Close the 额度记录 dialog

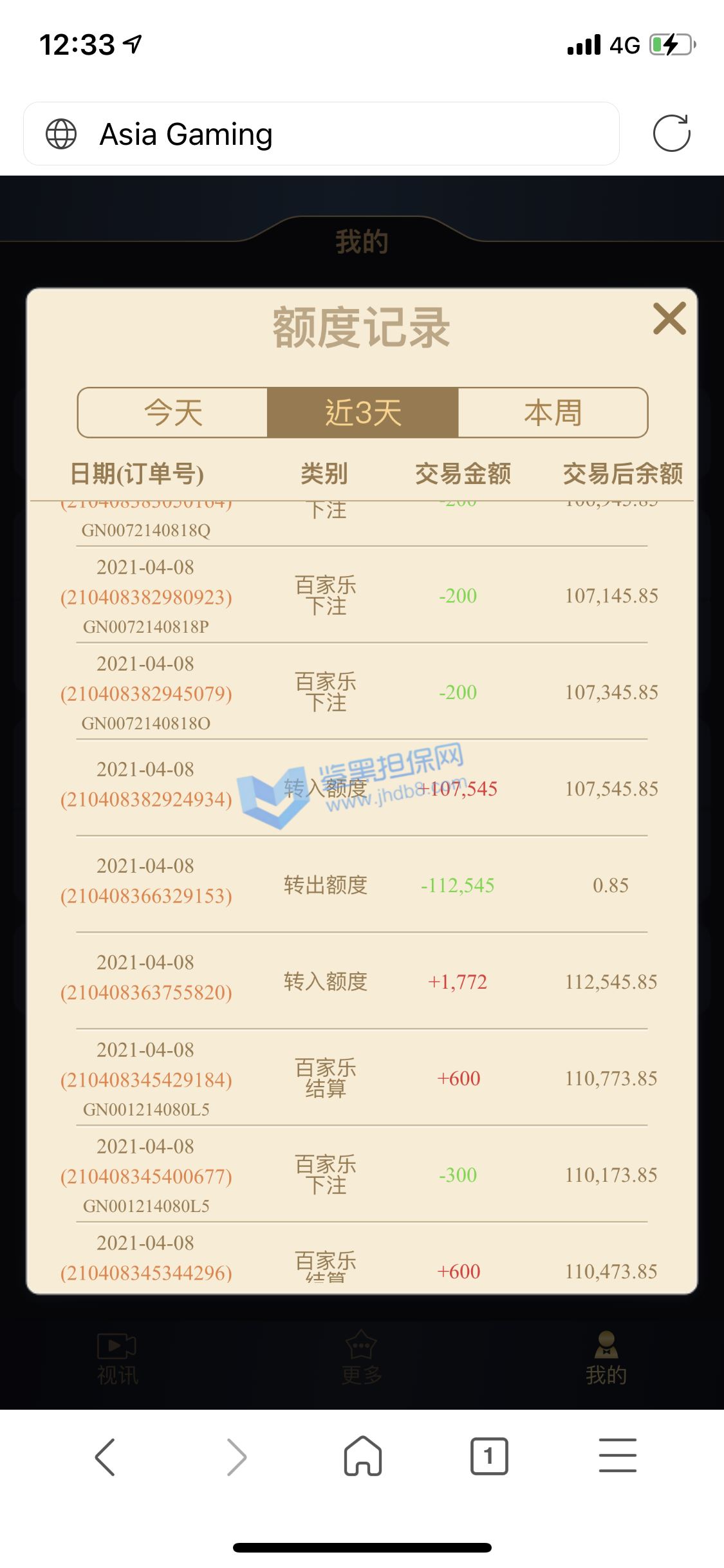coord(669,319)
